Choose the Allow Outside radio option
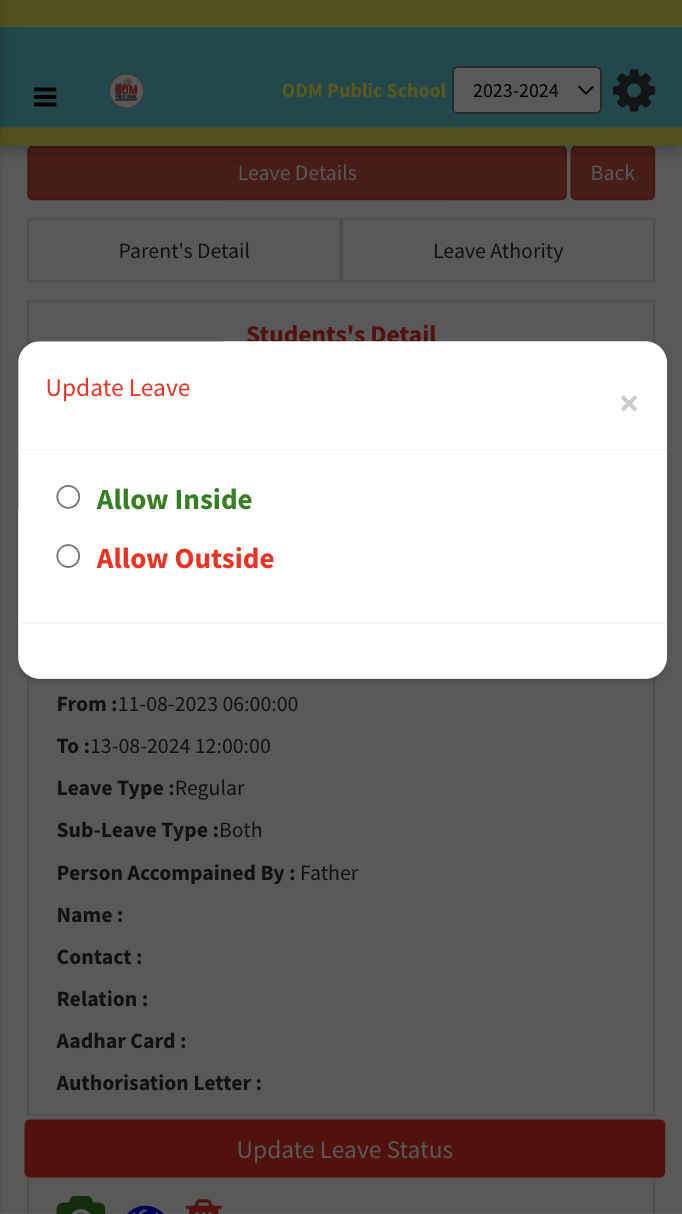 [68, 556]
